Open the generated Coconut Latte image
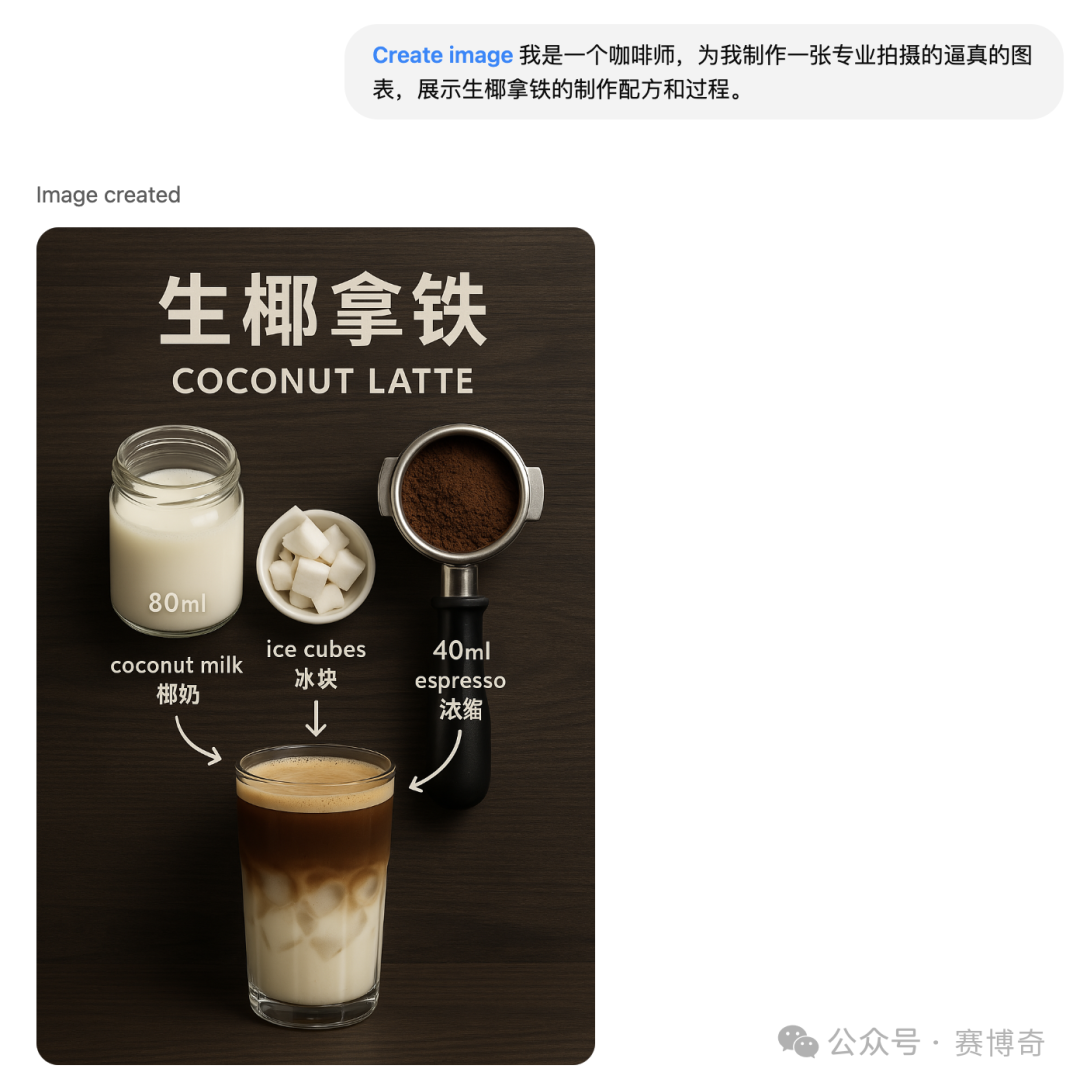 coord(315,645)
